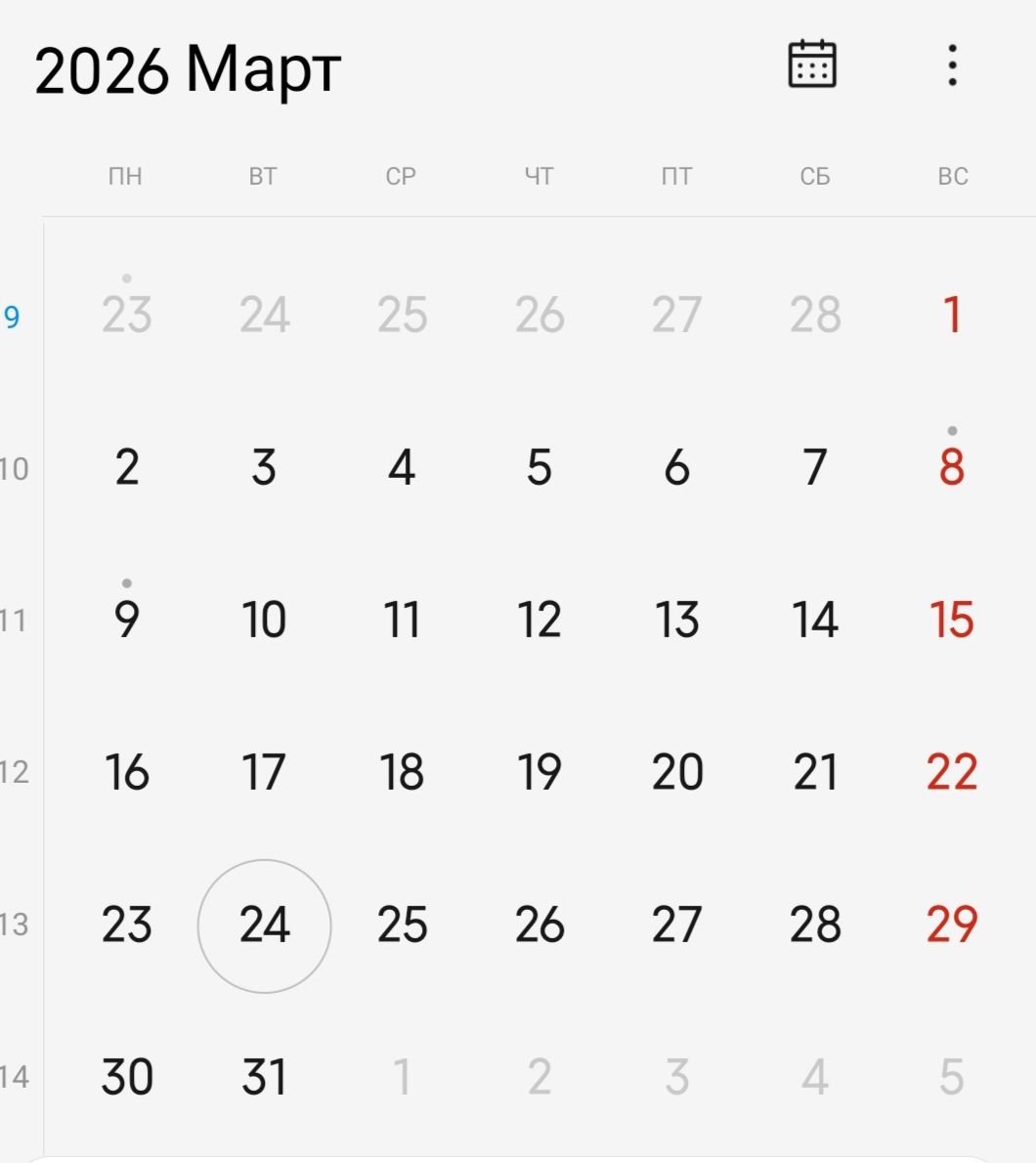The width and height of the screenshot is (1036, 1163).
Task: Select March 20
Action: (677, 771)
